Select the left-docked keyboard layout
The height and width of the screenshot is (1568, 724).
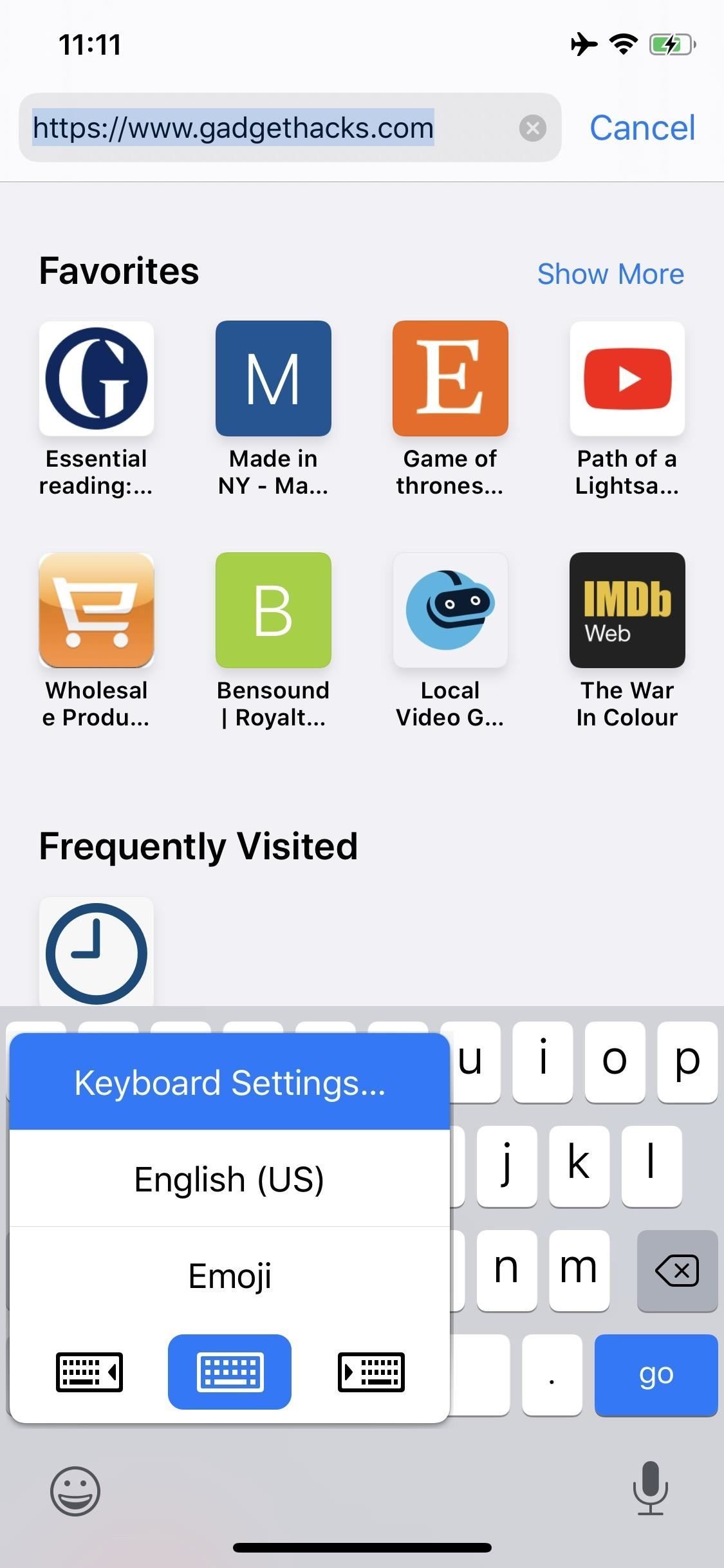tap(89, 1372)
